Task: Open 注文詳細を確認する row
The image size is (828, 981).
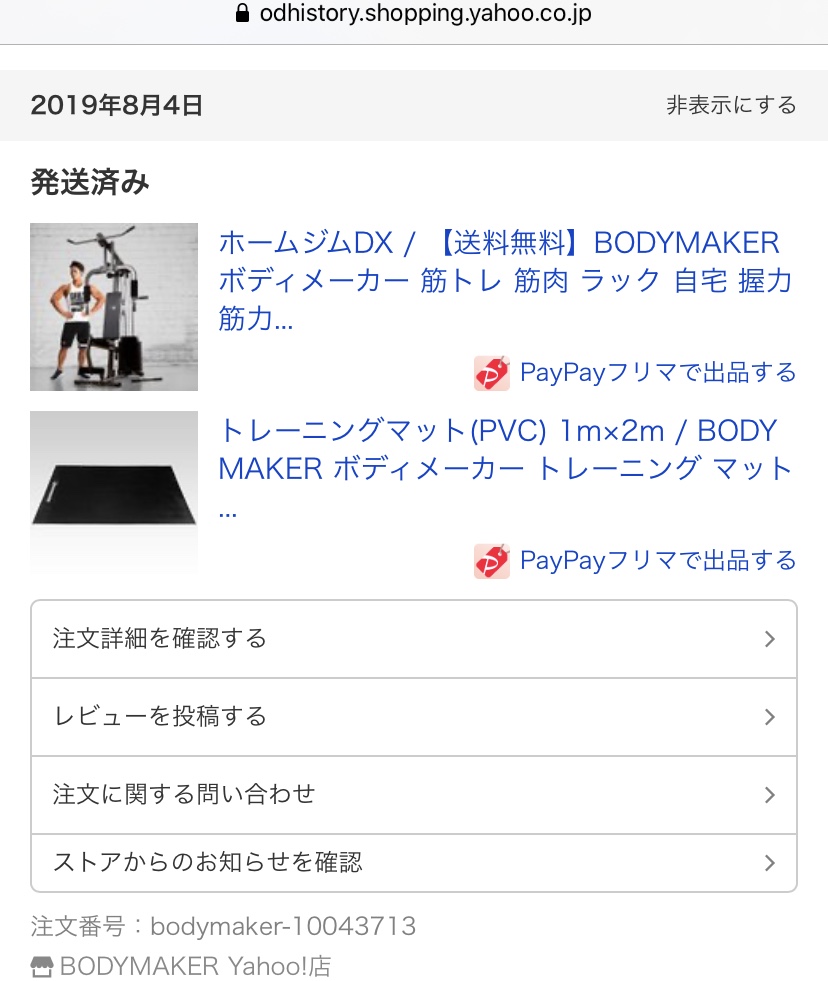Action: coord(413,639)
